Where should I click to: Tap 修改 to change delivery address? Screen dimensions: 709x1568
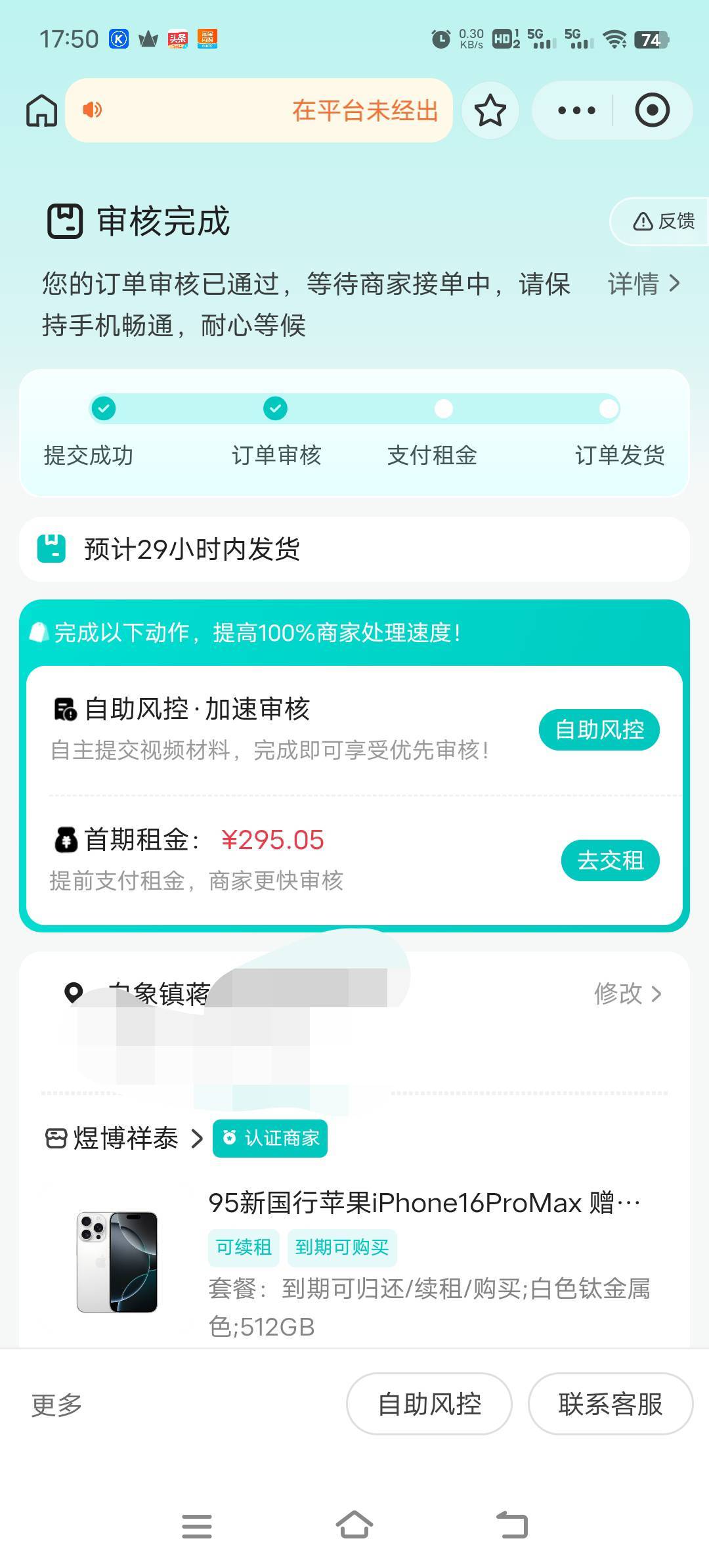[628, 993]
